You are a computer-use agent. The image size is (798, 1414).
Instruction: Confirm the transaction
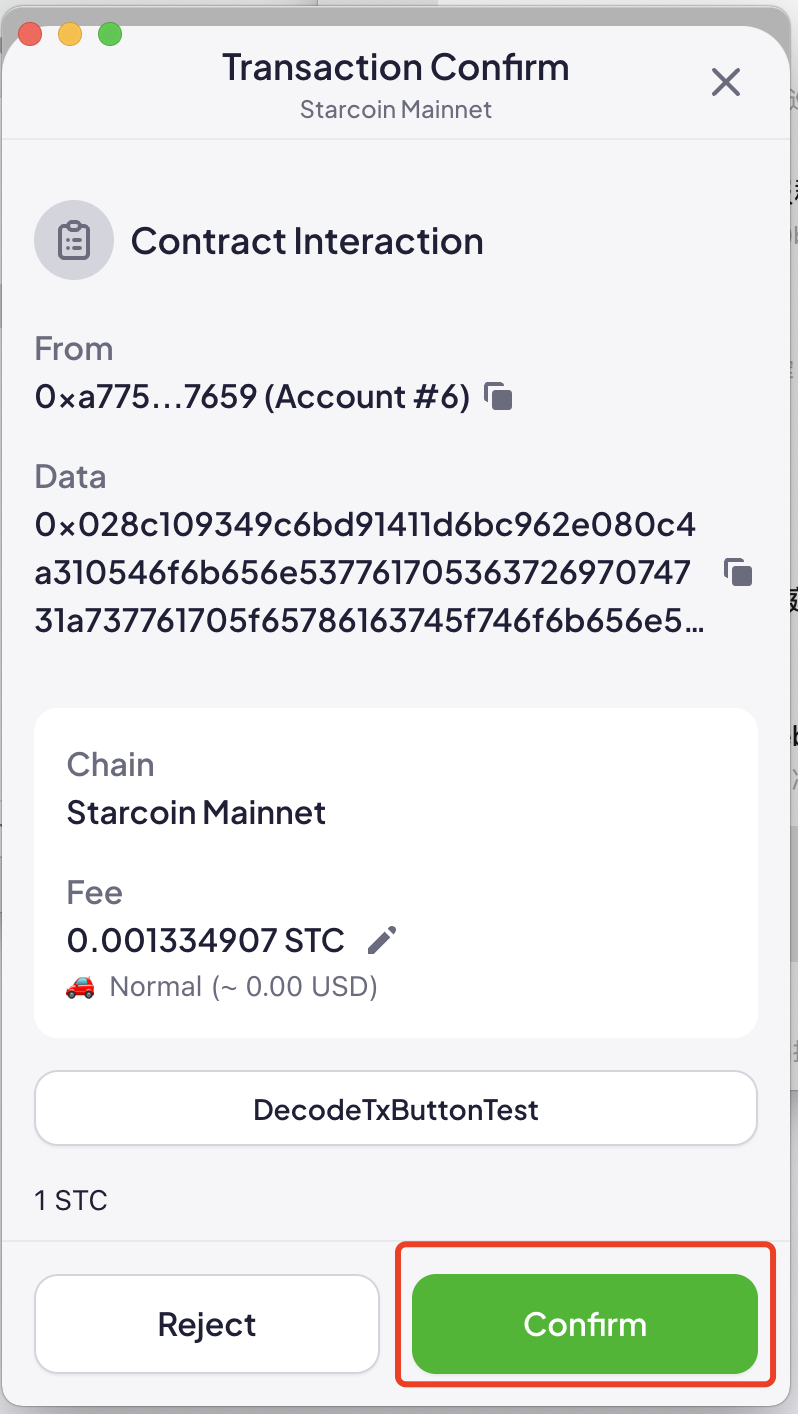[585, 1324]
